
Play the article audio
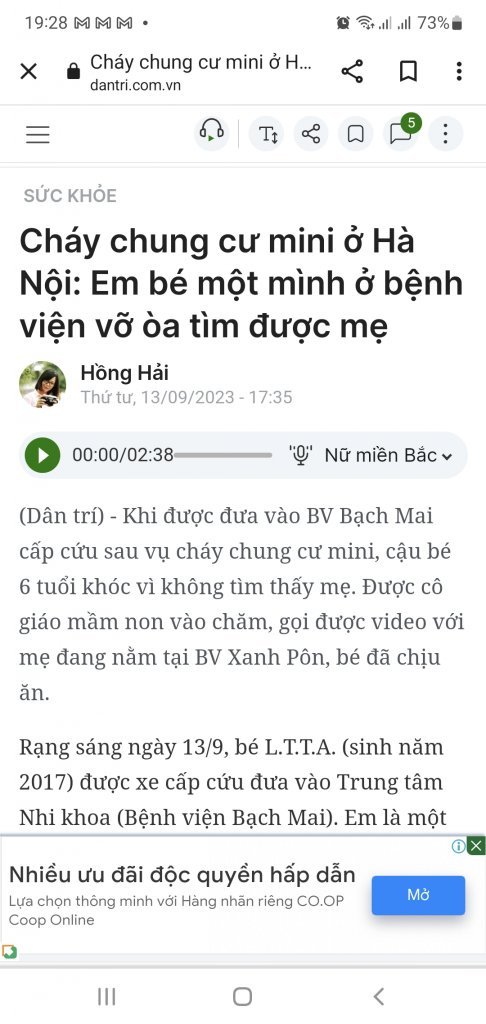42,455
